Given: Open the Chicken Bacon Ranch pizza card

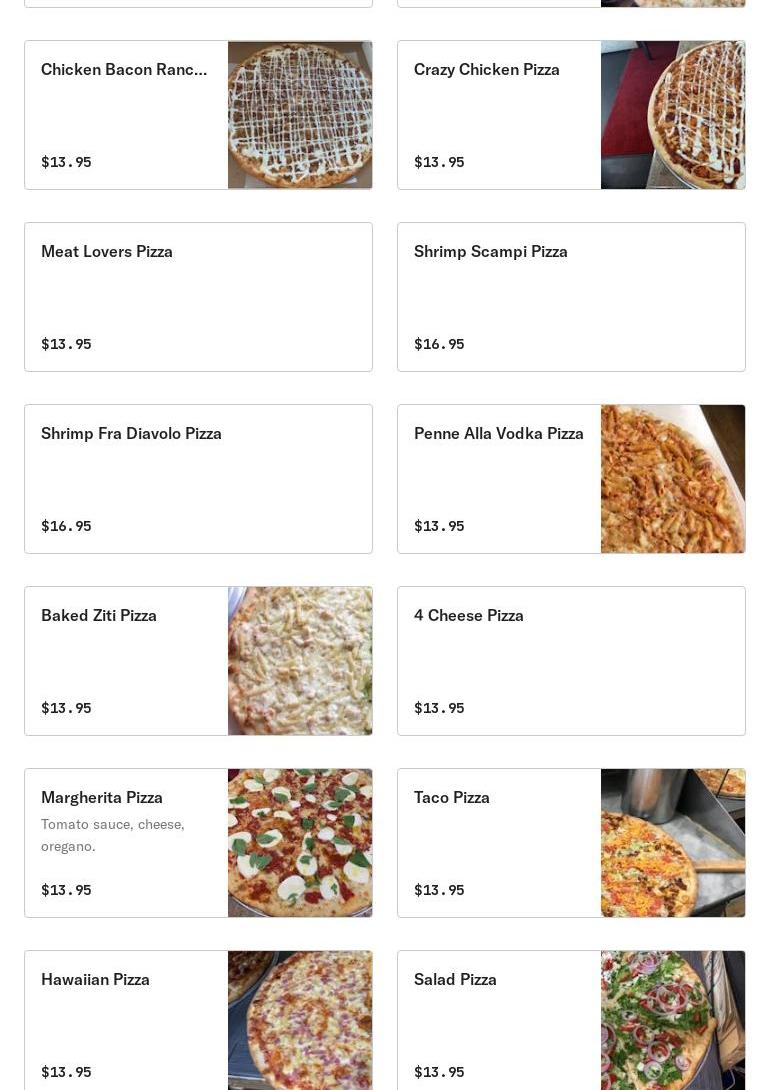Looking at the screenshot, I should click(x=198, y=115).
